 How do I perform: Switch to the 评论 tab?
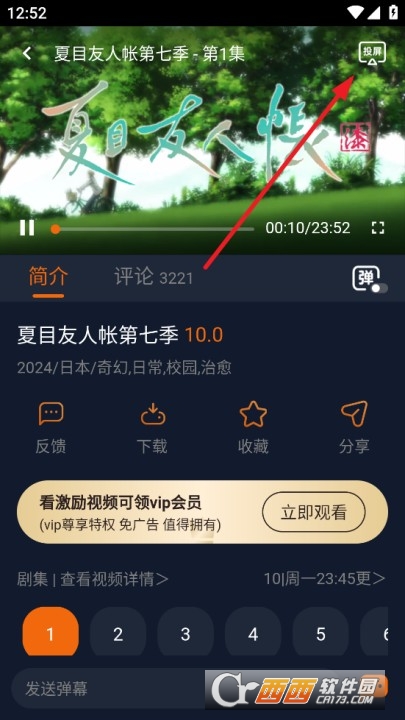point(153,277)
